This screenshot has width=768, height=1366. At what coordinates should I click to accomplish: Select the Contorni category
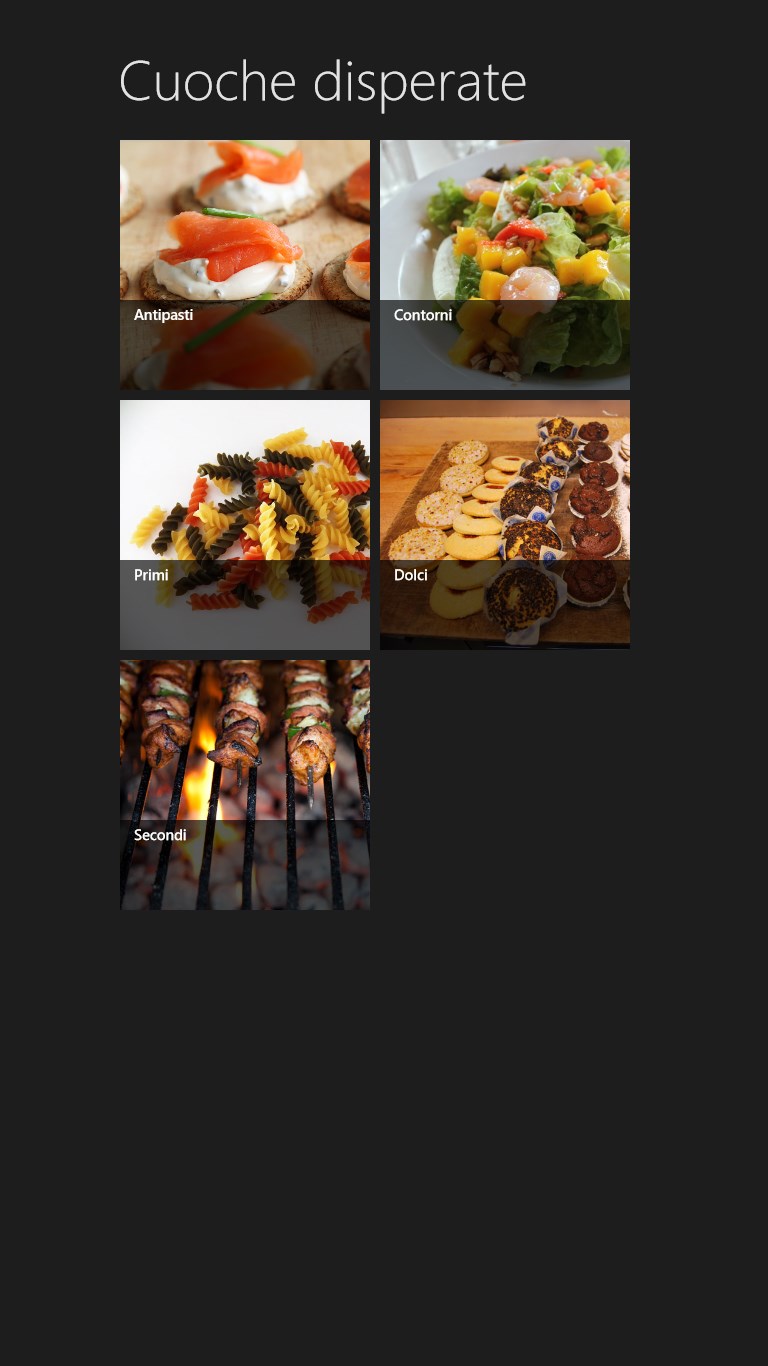[505, 265]
